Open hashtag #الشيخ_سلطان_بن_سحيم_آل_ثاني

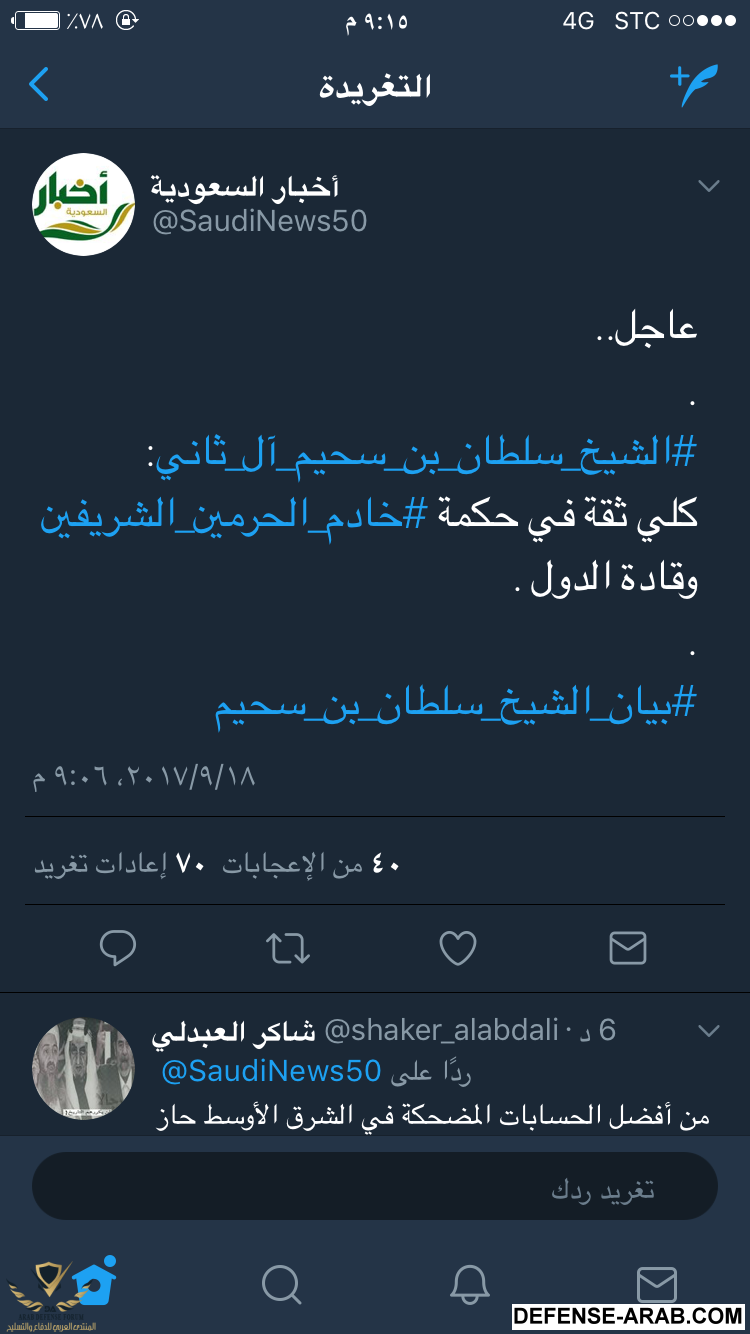pyautogui.click(x=420, y=453)
